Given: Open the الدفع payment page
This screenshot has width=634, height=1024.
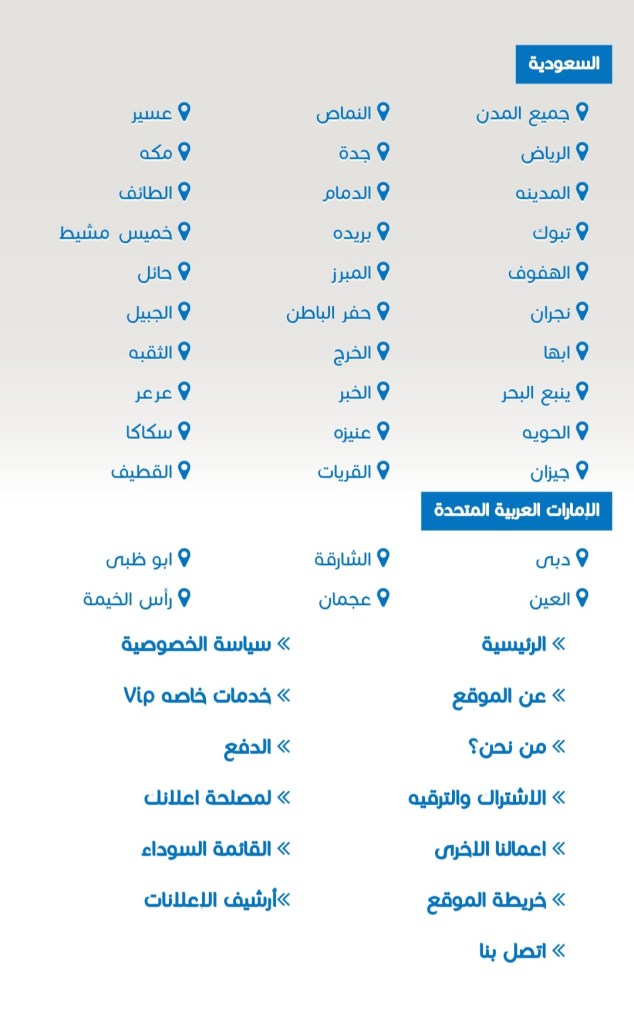Looking at the screenshot, I should 248,746.
